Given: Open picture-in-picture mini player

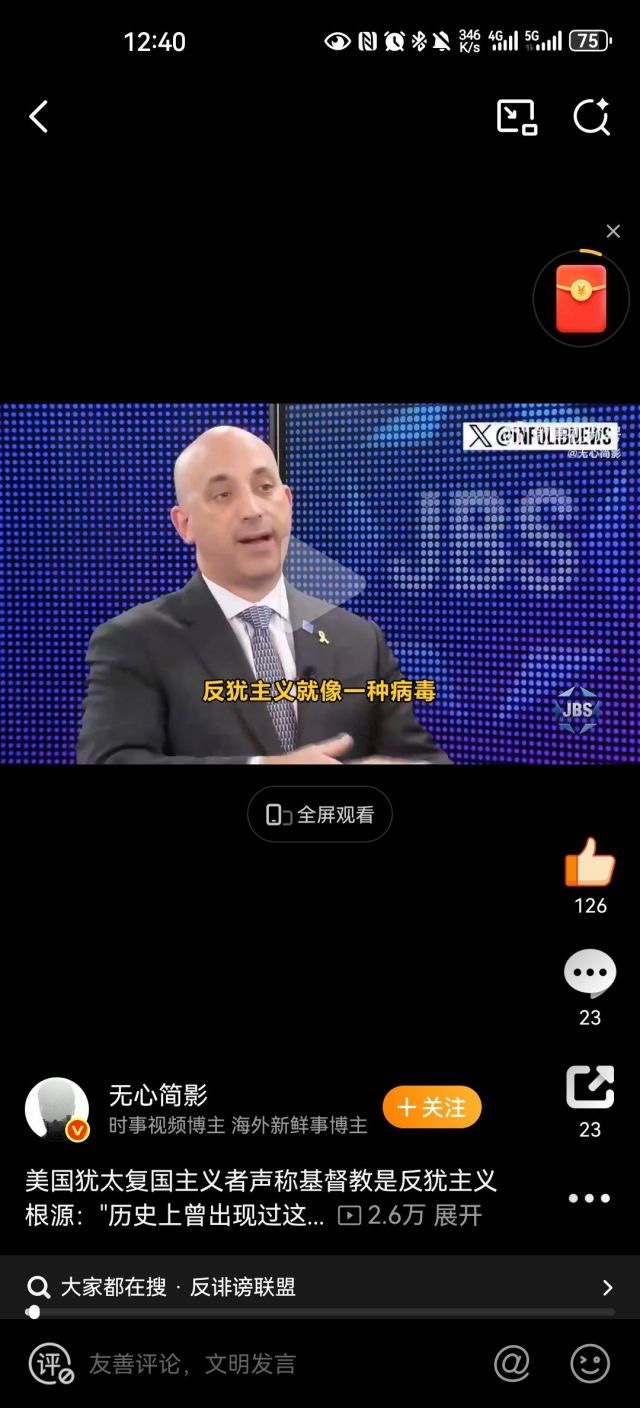Looking at the screenshot, I should pyautogui.click(x=517, y=117).
